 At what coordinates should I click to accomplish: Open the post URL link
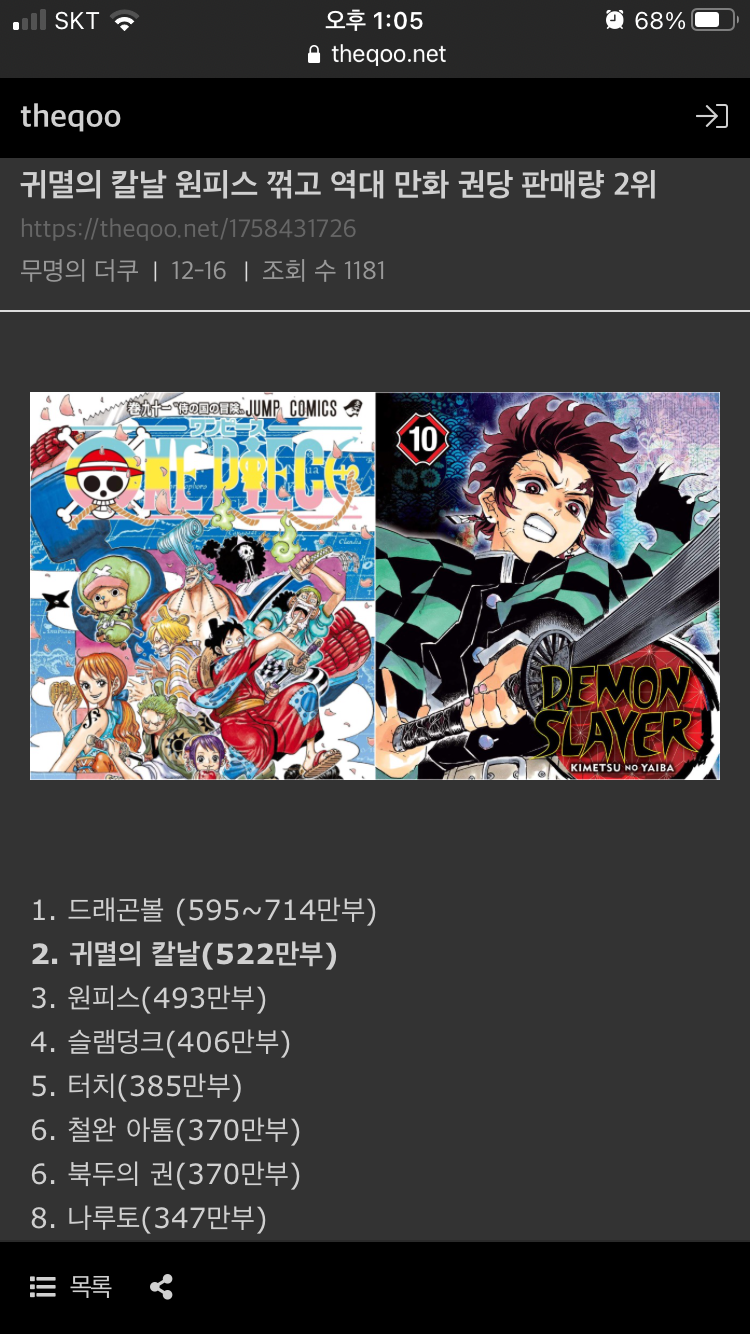tap(188, 229)
